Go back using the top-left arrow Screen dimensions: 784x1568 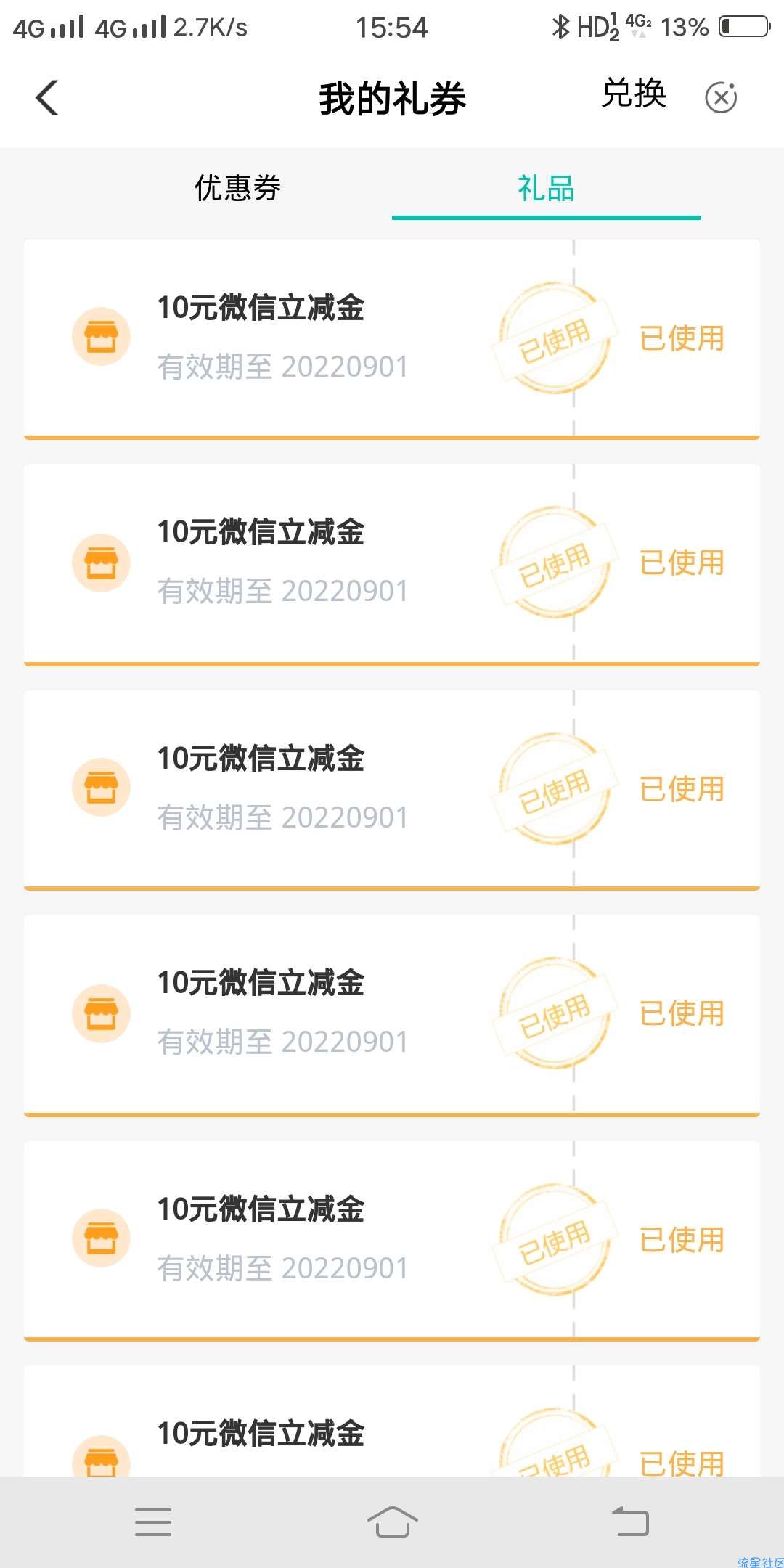point(47,97)
